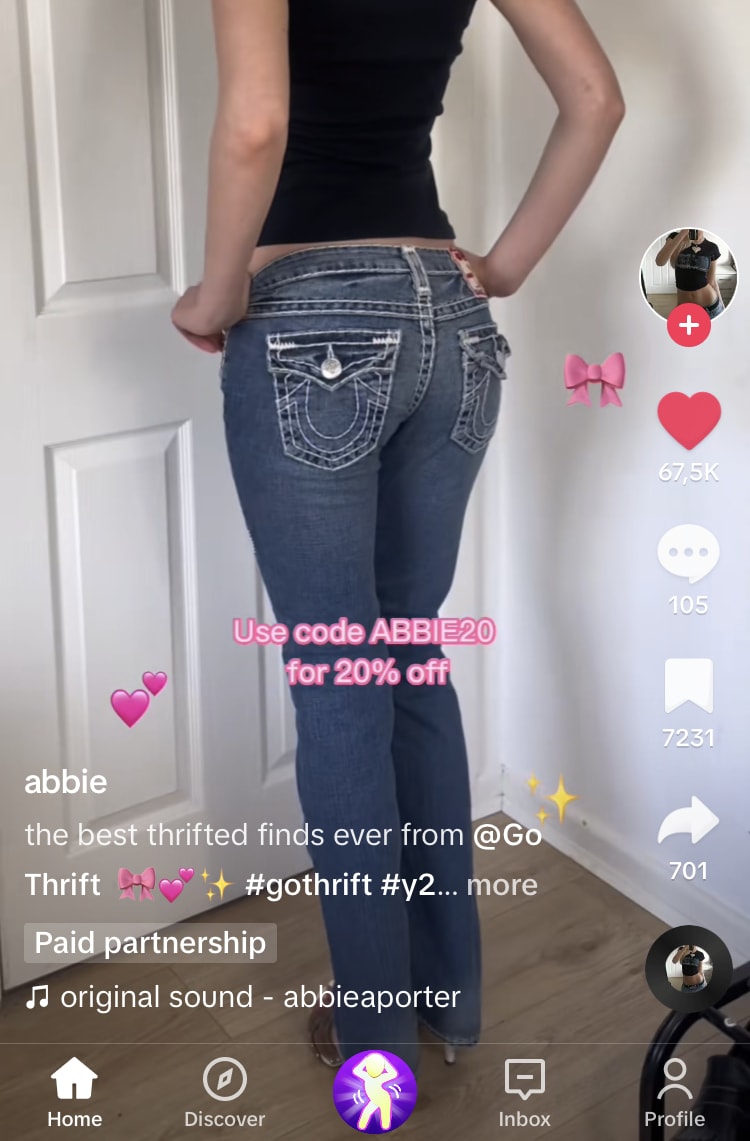
Task: Open the @Go Thrift mention
Action: (507, 834)
